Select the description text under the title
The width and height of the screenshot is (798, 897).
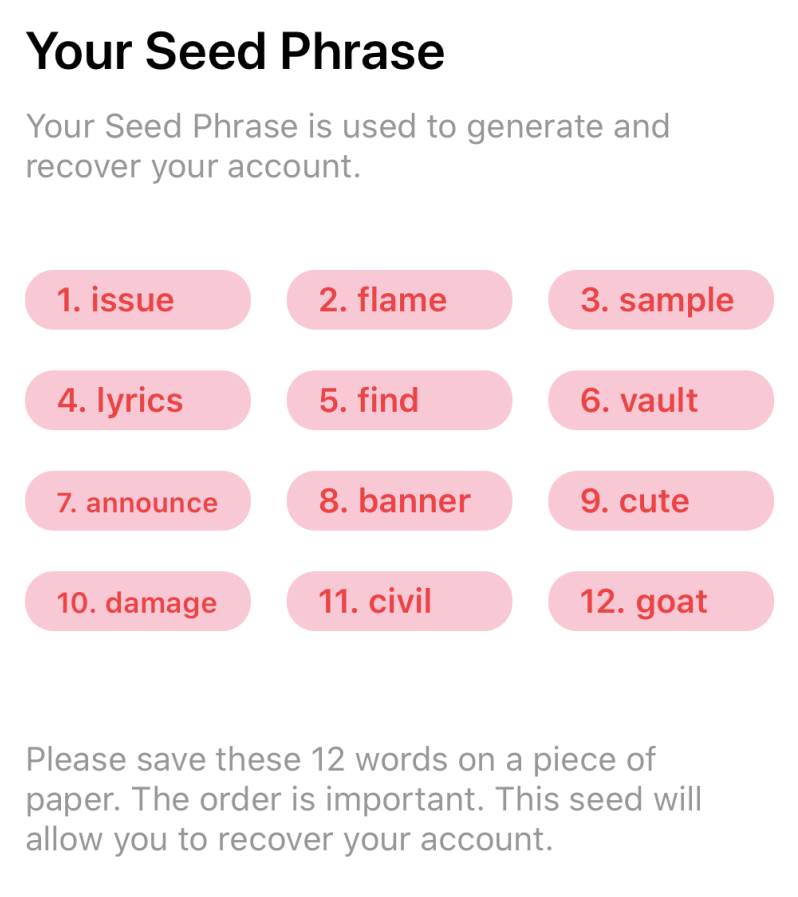tap(350, 146)
